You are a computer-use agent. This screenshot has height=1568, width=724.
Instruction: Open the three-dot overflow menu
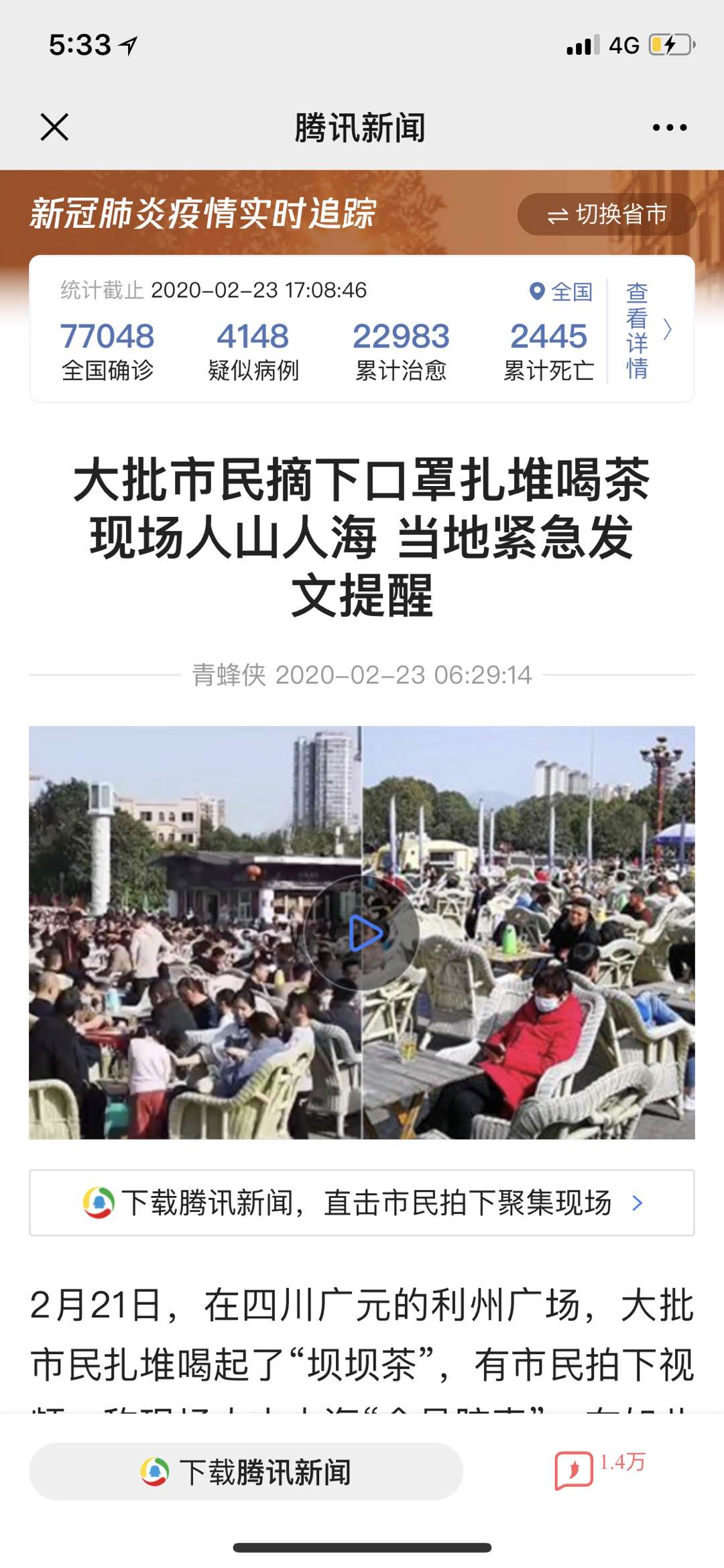669,127
